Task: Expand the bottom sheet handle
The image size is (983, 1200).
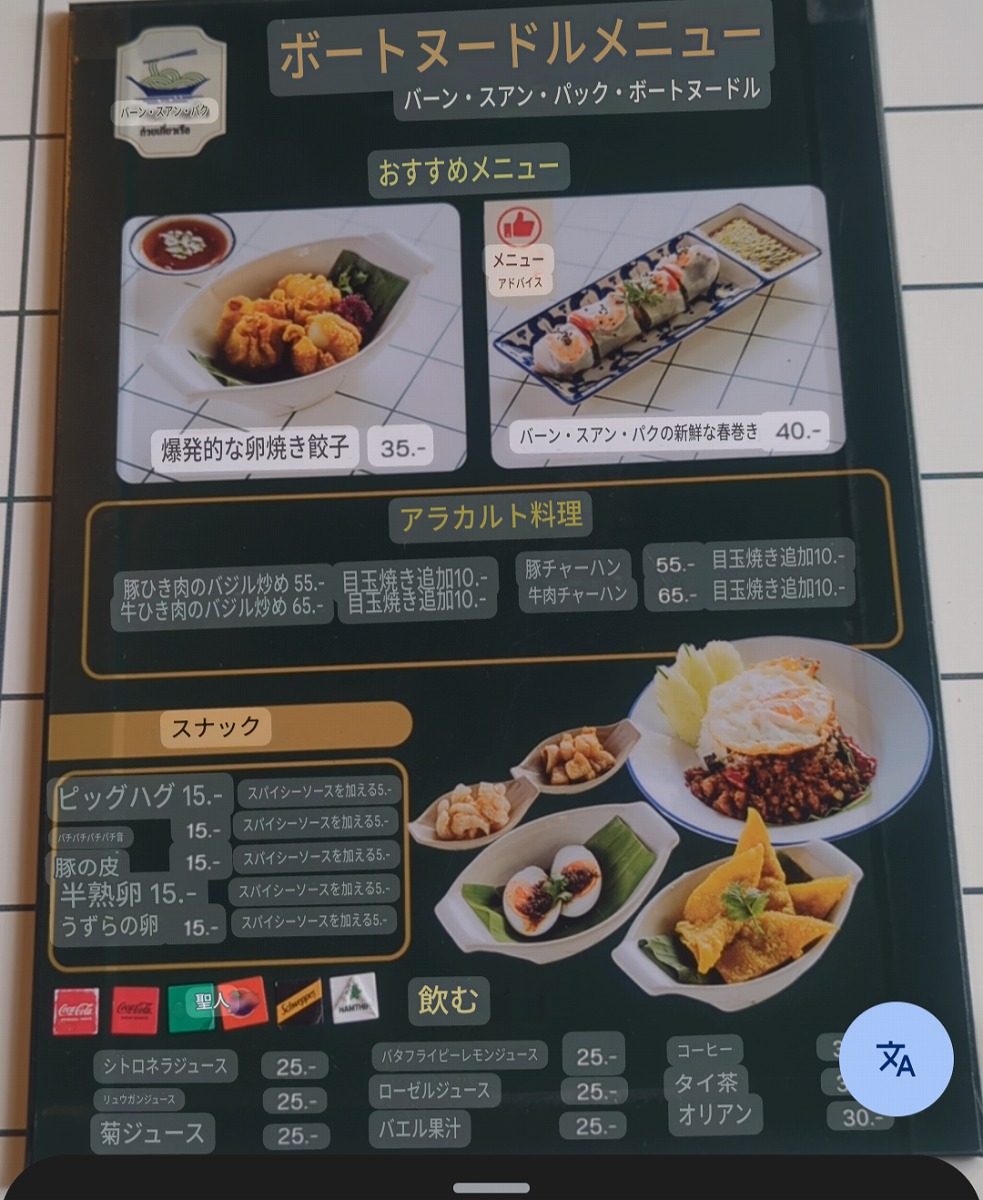Action: pyautogui.click(x=491, y=1188)
